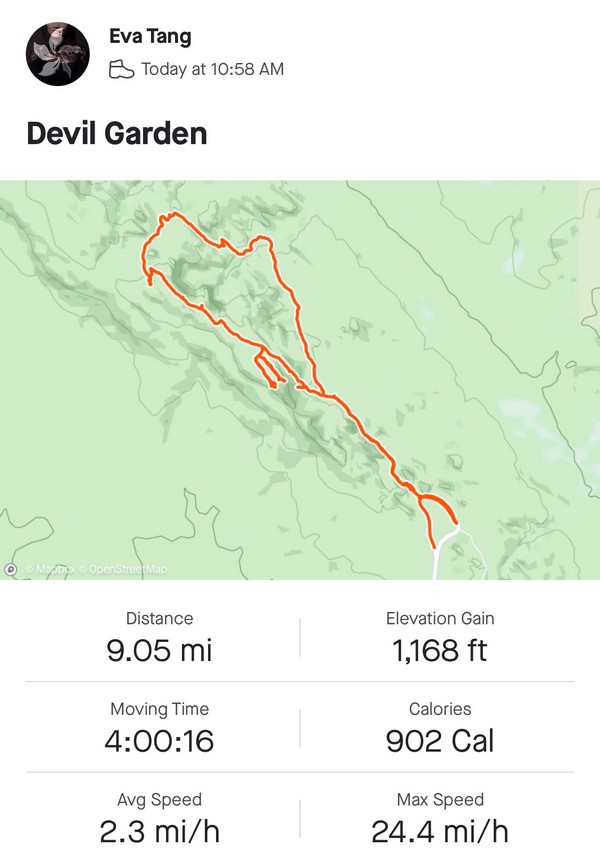
Task: Open Eva Tang's profile picture
Action: (58, 54)
